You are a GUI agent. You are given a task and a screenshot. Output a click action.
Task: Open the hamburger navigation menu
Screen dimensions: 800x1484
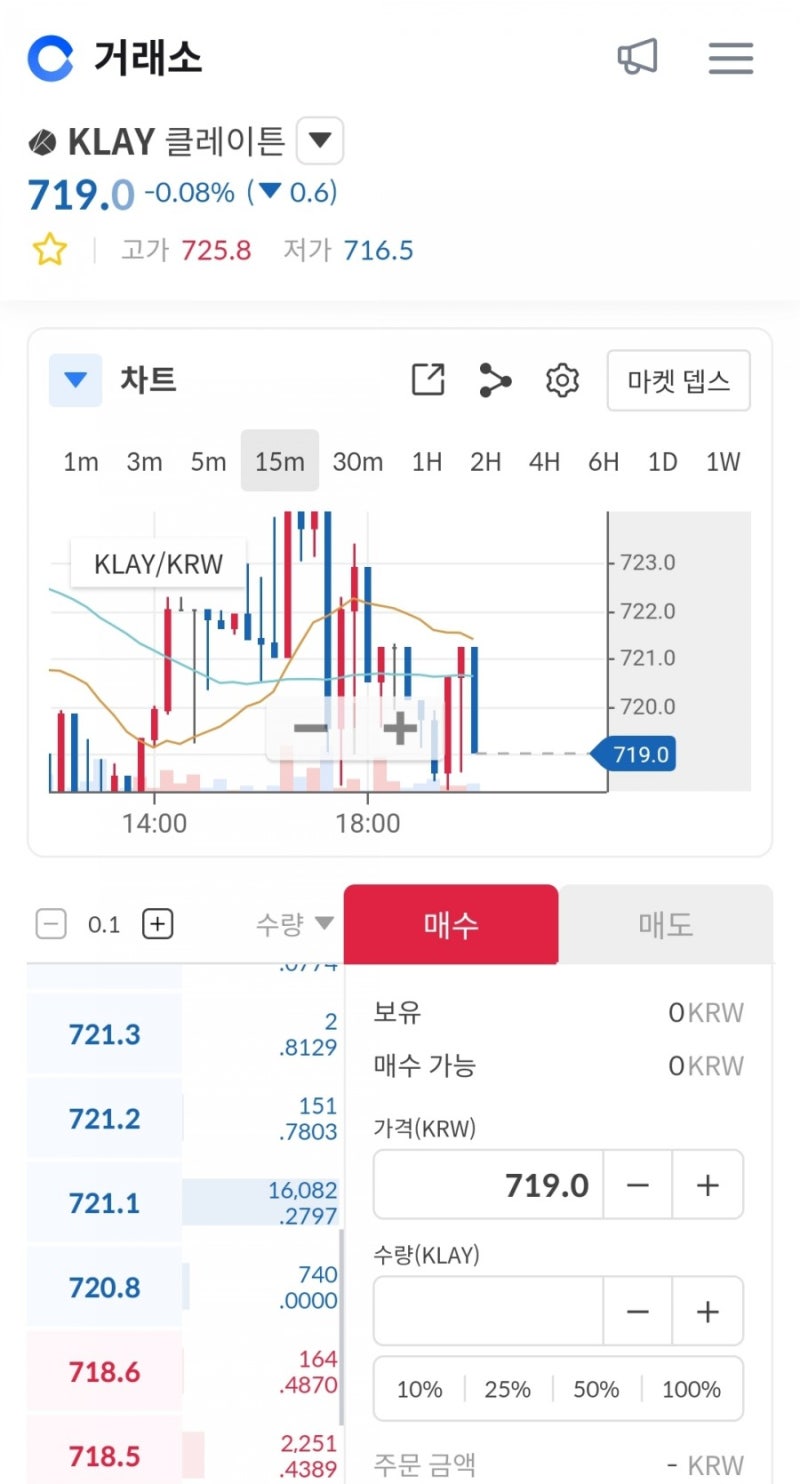(x=730, y=58)
